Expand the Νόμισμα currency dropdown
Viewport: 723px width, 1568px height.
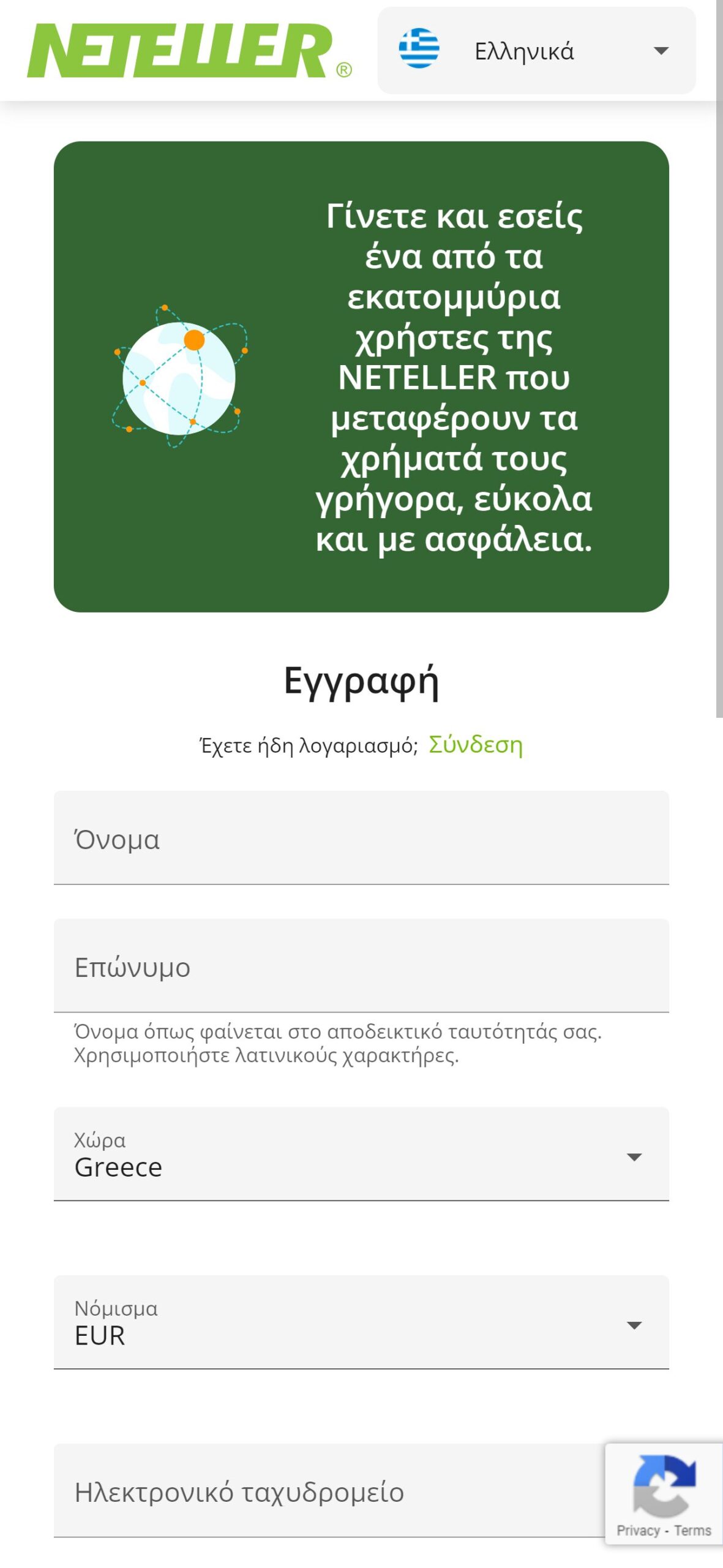pos(361,1322)
